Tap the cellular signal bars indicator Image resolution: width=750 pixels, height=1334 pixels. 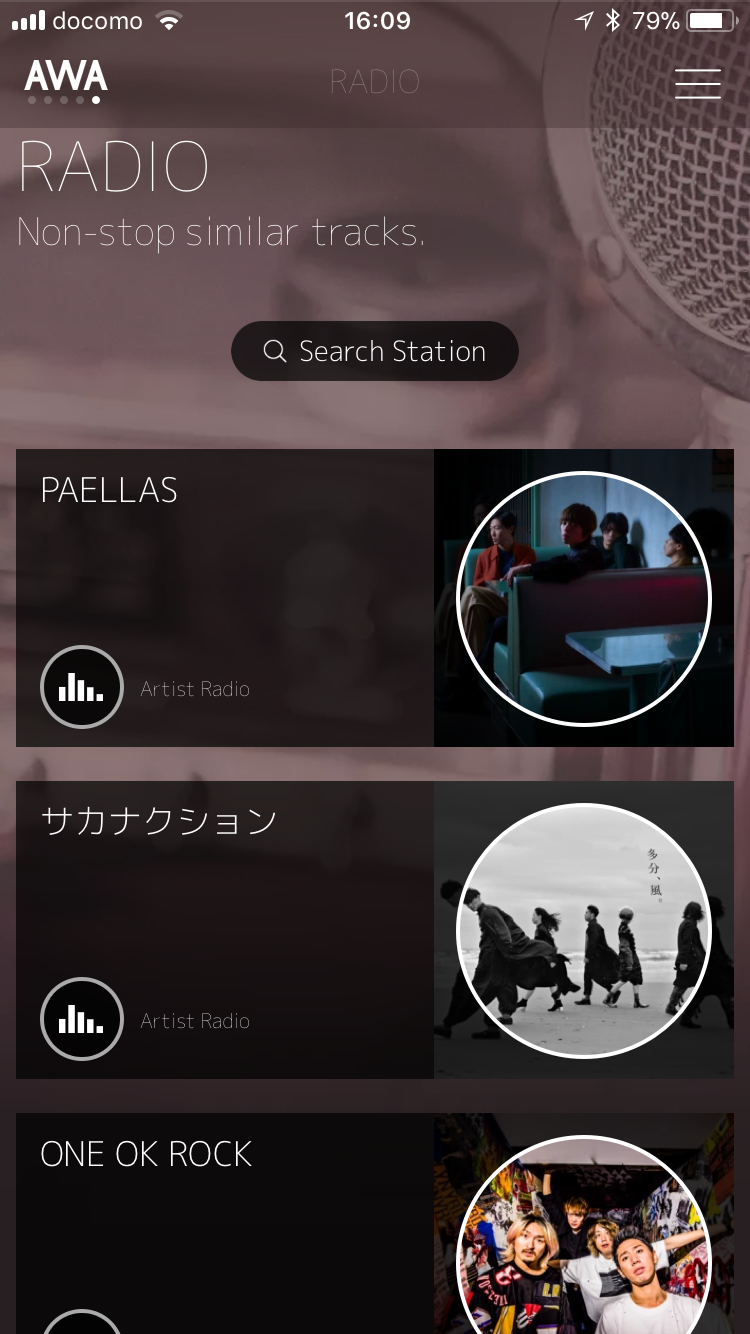(27, 20)
